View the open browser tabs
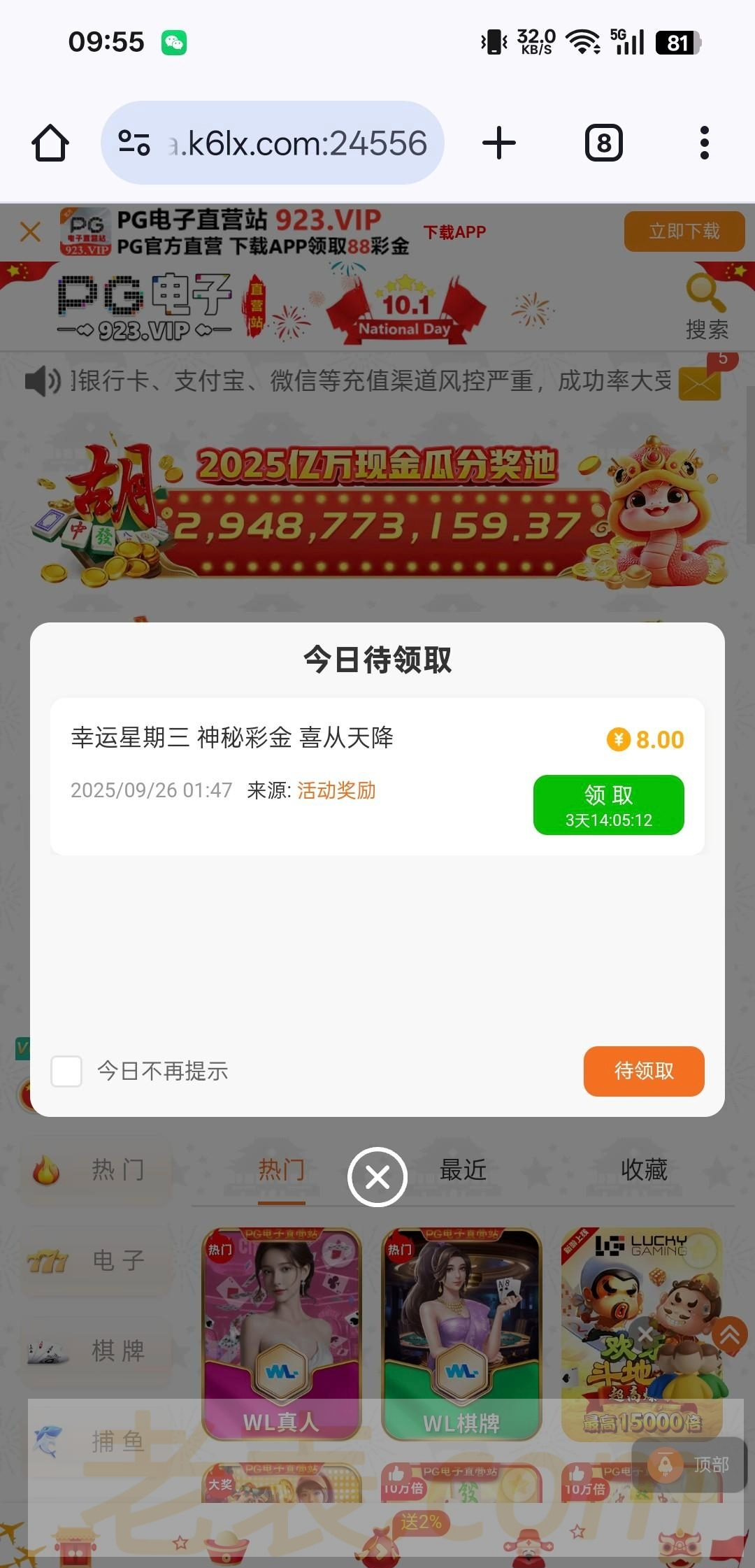The image size is (755, 1568). (x=603, y=143)
